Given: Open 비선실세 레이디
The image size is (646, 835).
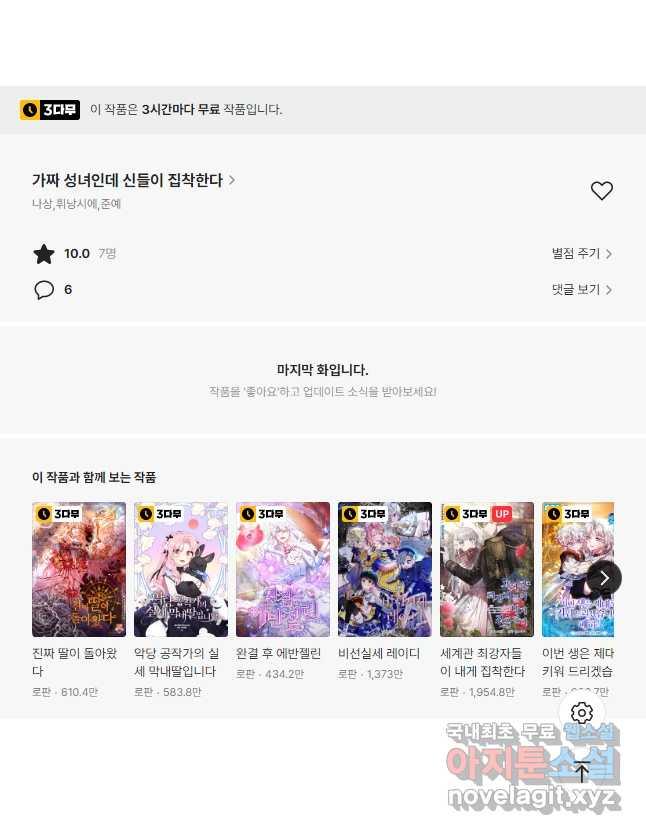Looking at the screenshot, I should point(385,569).
